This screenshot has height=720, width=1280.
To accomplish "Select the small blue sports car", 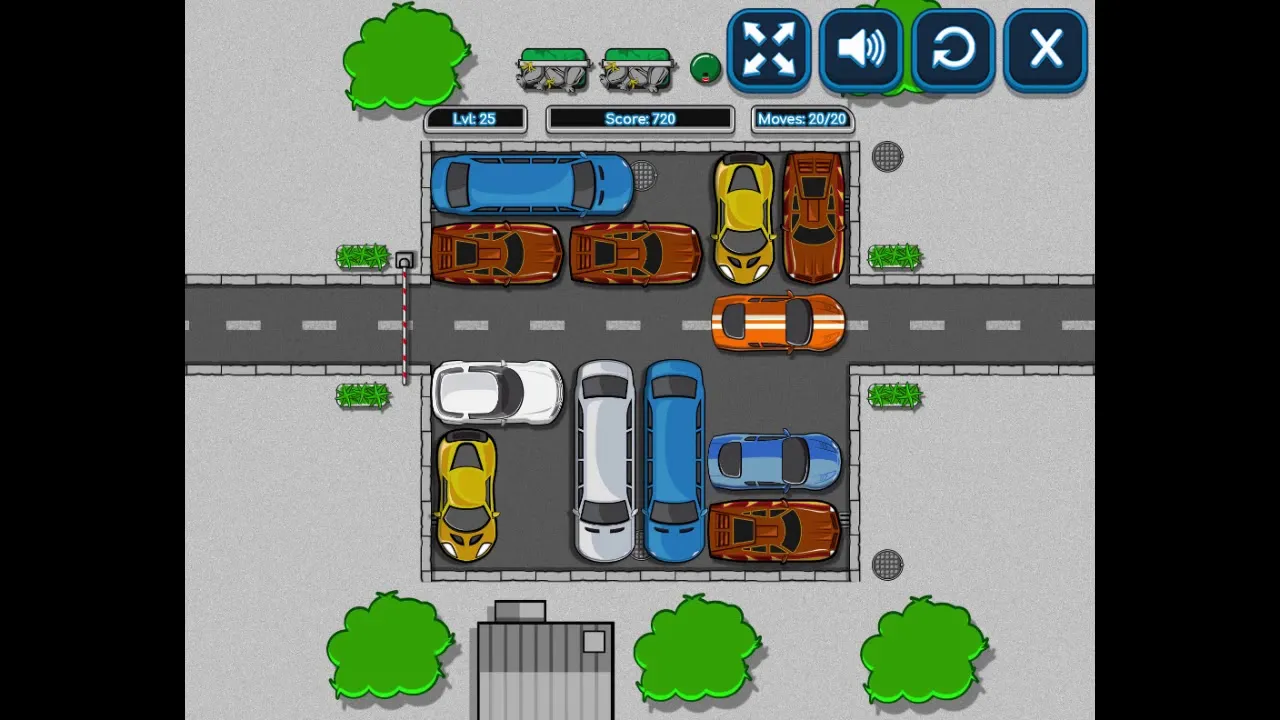I will pyautogui.click(x=774, y=461).
